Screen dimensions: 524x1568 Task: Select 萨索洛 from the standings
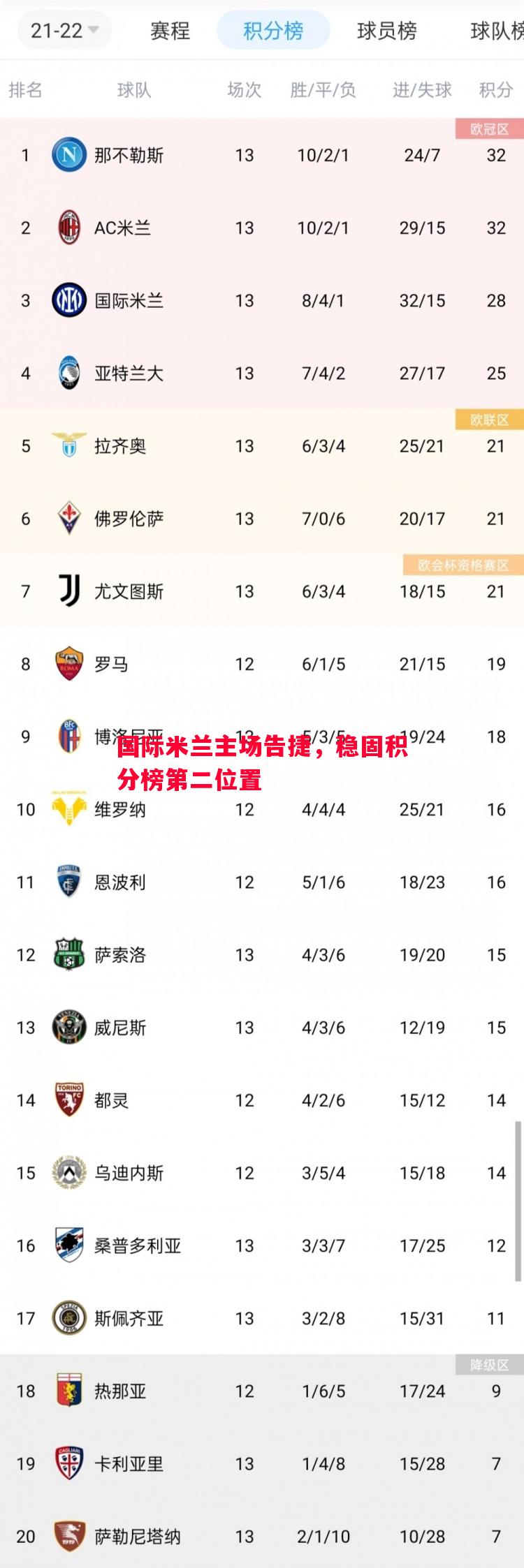(120, 955)
